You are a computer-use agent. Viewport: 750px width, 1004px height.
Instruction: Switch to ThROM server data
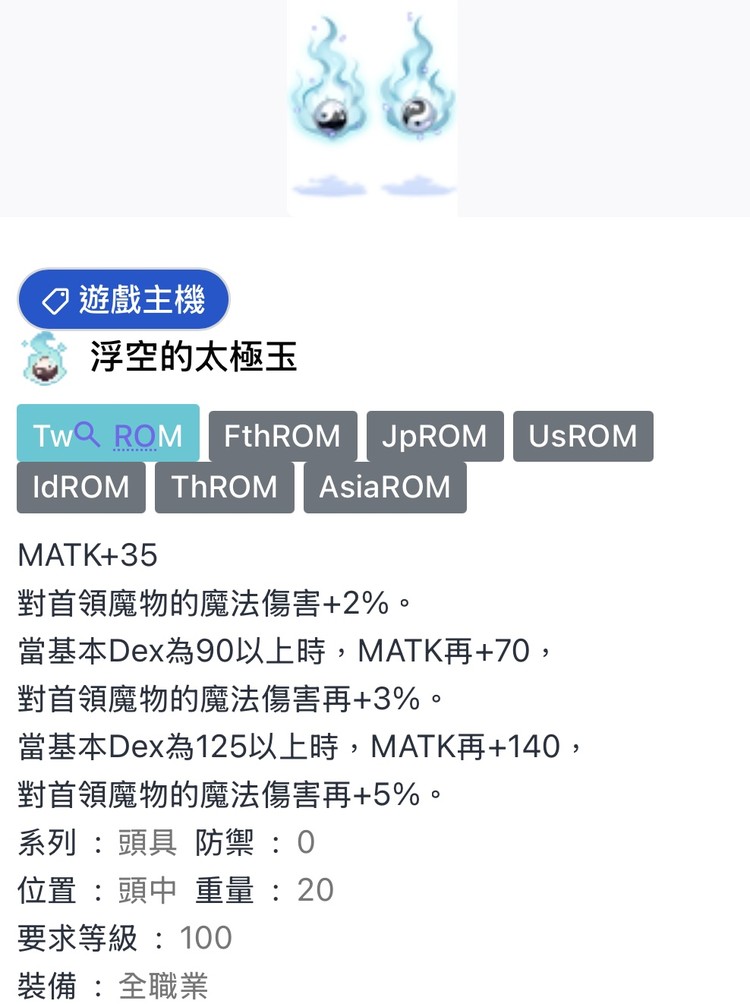(x=224, y=487)
